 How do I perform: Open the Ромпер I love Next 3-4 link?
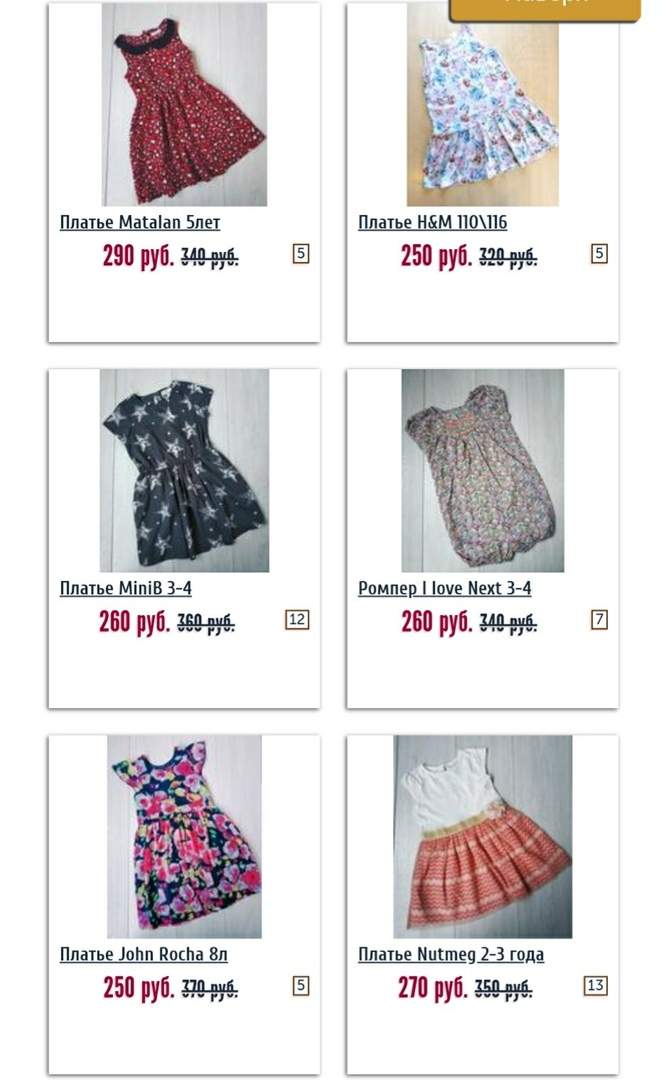(444, 588)
